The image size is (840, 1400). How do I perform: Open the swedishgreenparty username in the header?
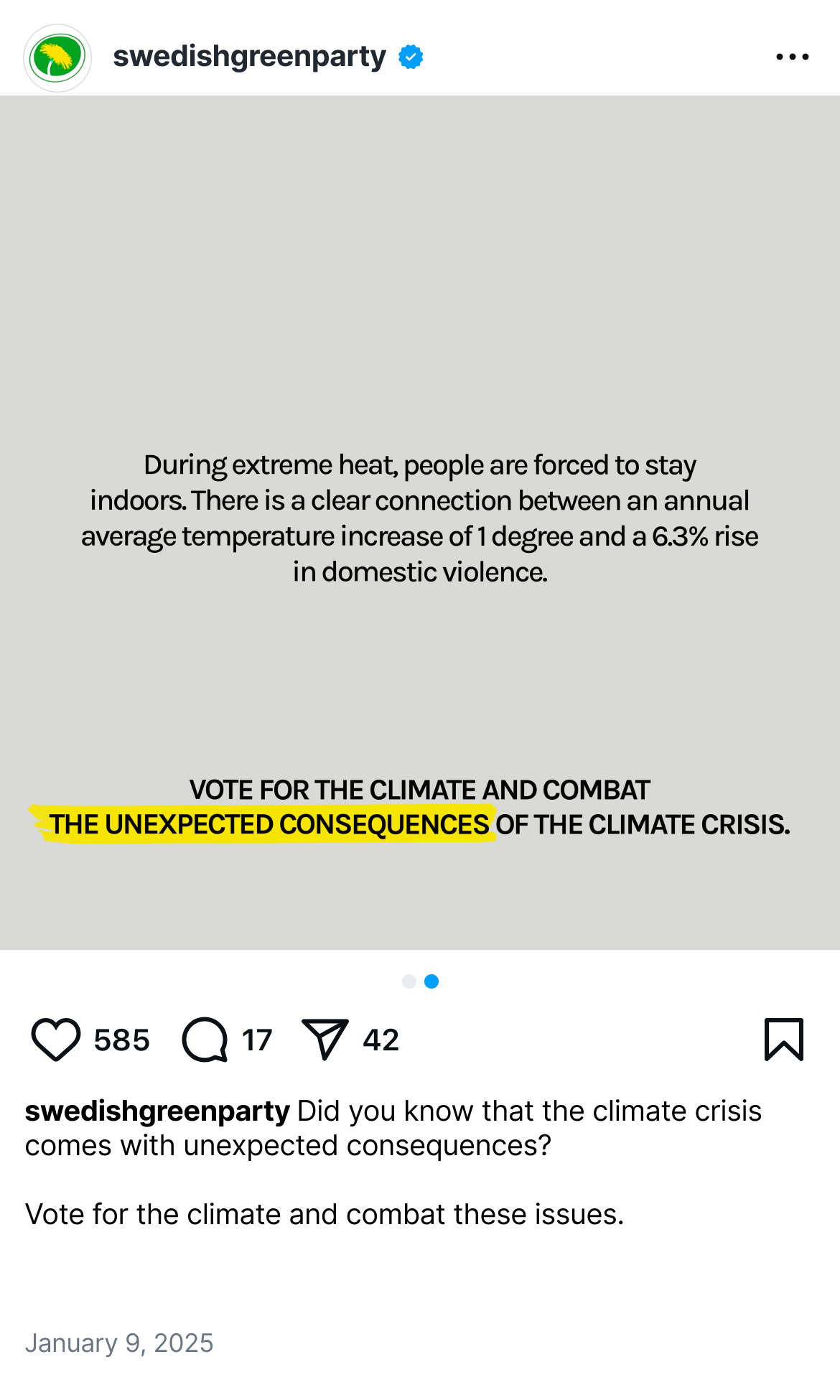(x=249, y=57)
